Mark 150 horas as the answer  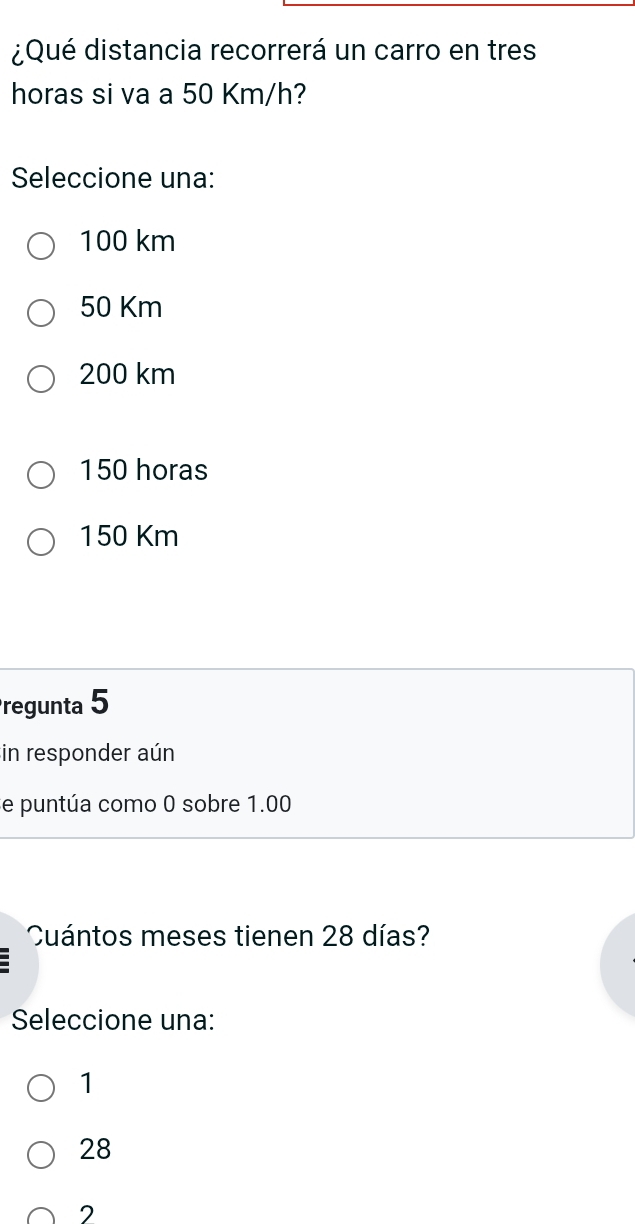[41, 475]
